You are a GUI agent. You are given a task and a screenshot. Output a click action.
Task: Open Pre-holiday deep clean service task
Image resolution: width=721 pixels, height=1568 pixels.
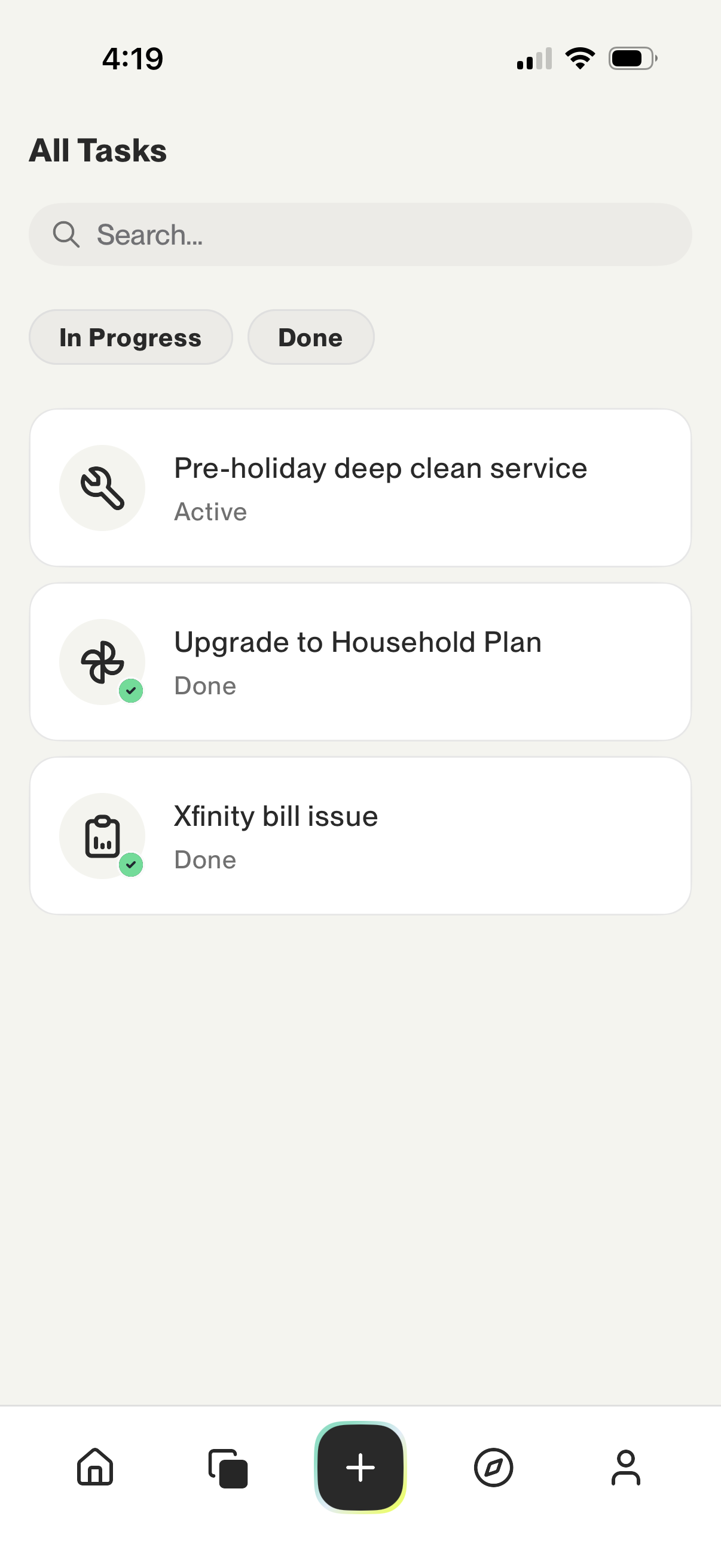tap(360, 487)
